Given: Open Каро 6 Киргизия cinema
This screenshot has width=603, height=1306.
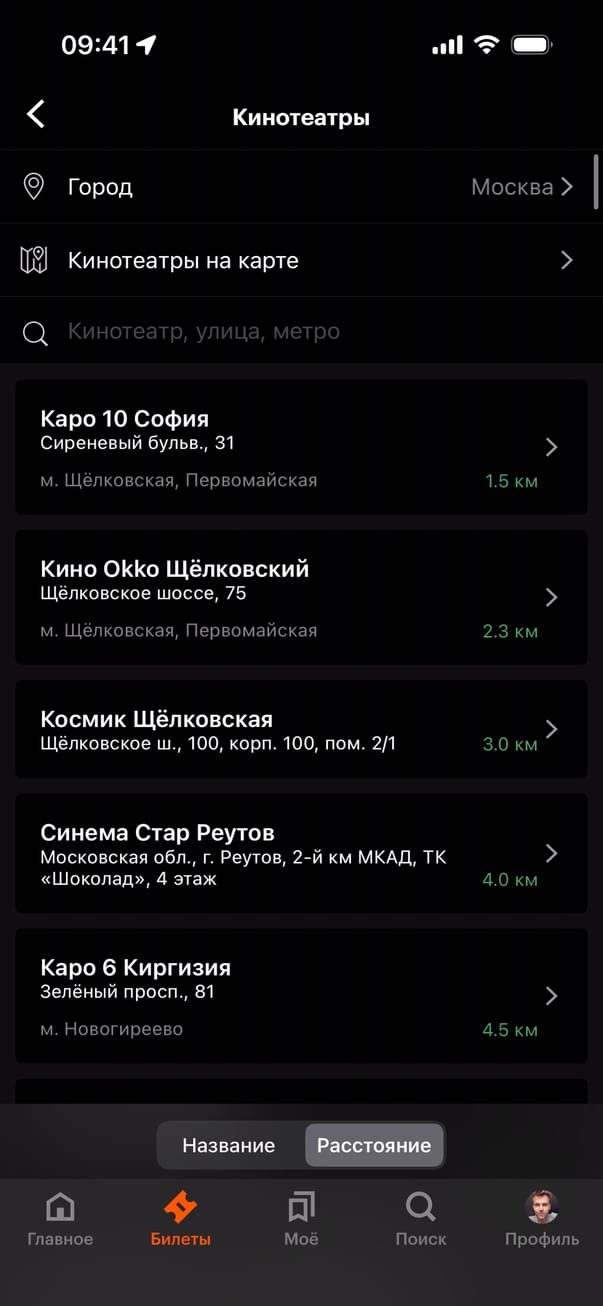Looking at the screenshot, I should coord(300,996).
